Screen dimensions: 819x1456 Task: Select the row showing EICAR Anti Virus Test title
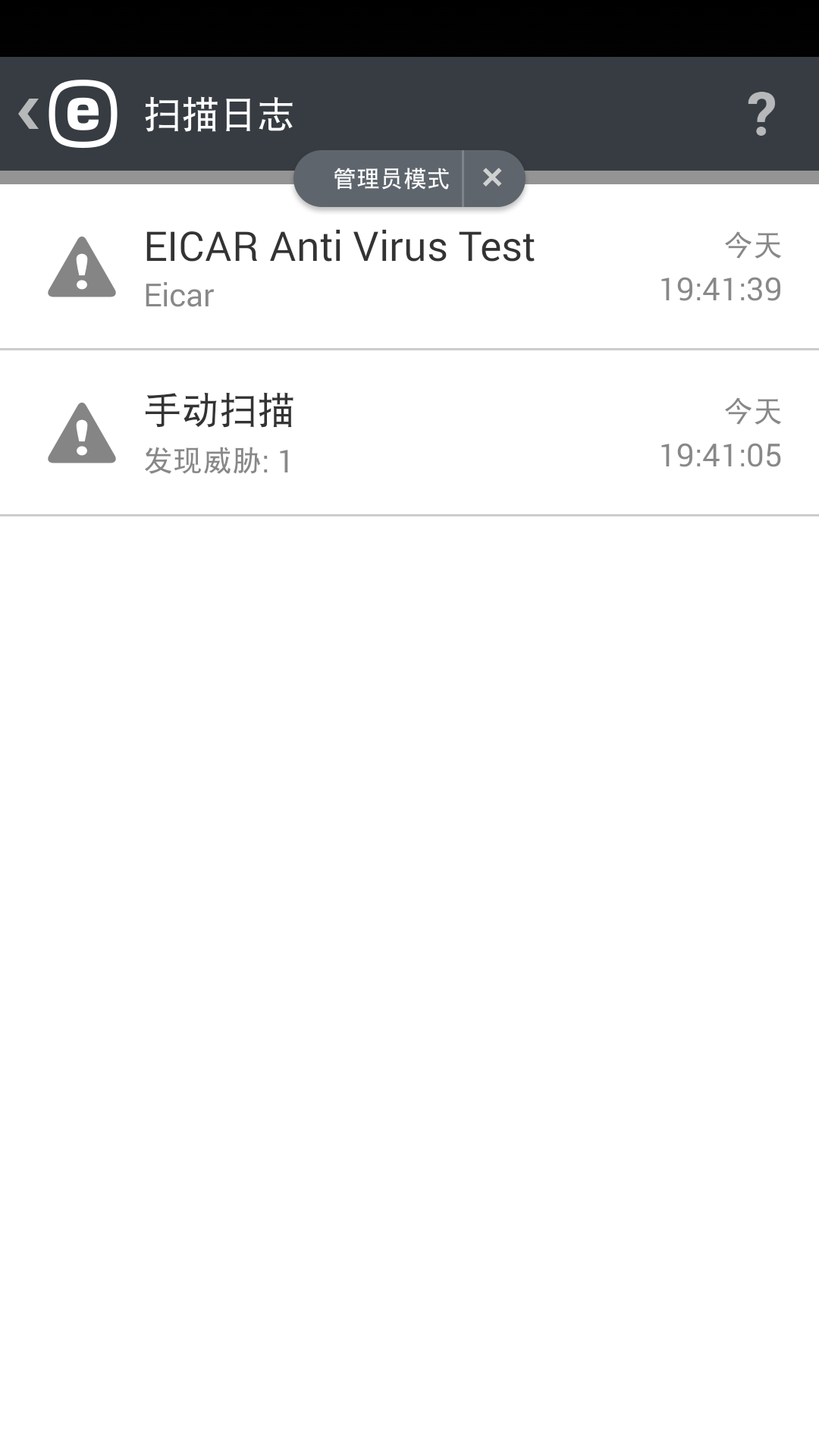tap(339, 246)
